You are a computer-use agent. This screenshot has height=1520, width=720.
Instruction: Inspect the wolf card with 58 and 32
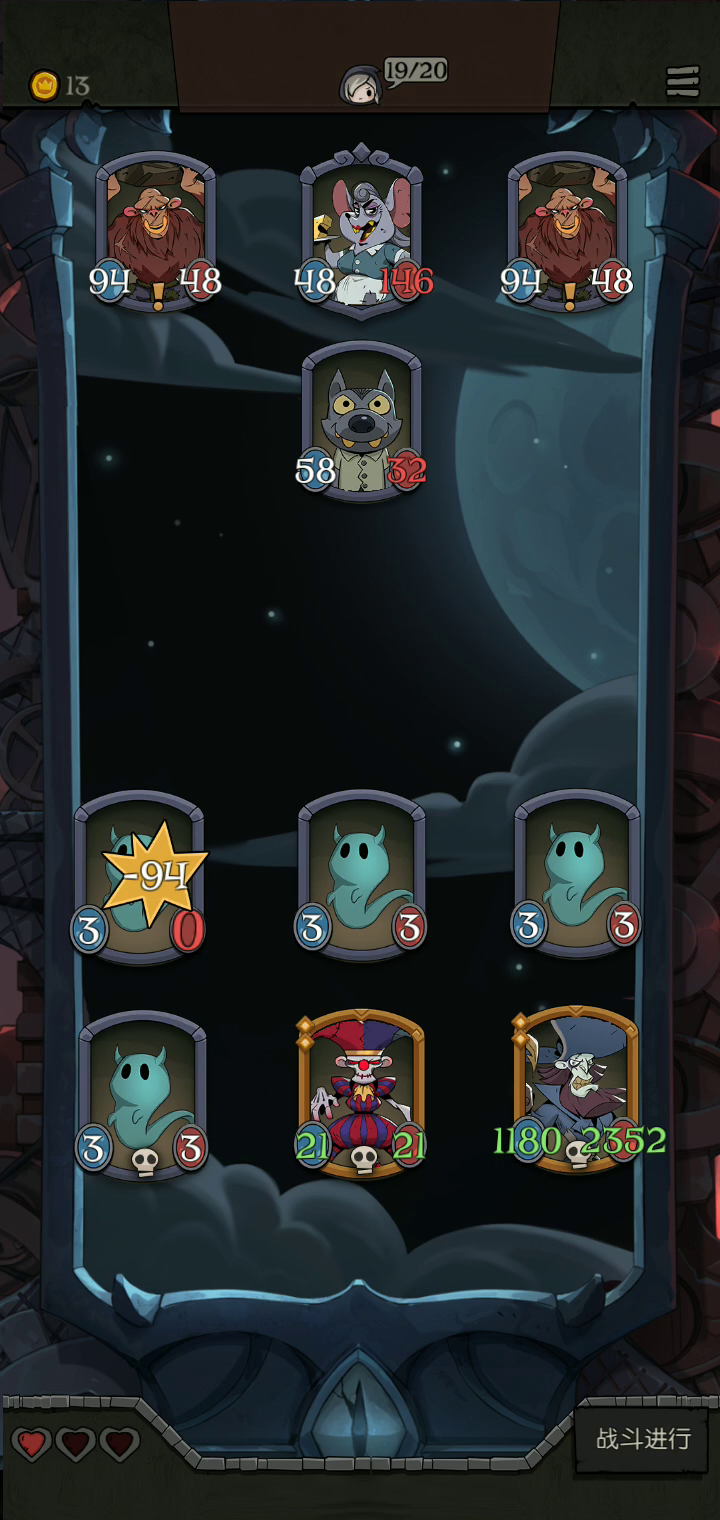tap(361, 420)
